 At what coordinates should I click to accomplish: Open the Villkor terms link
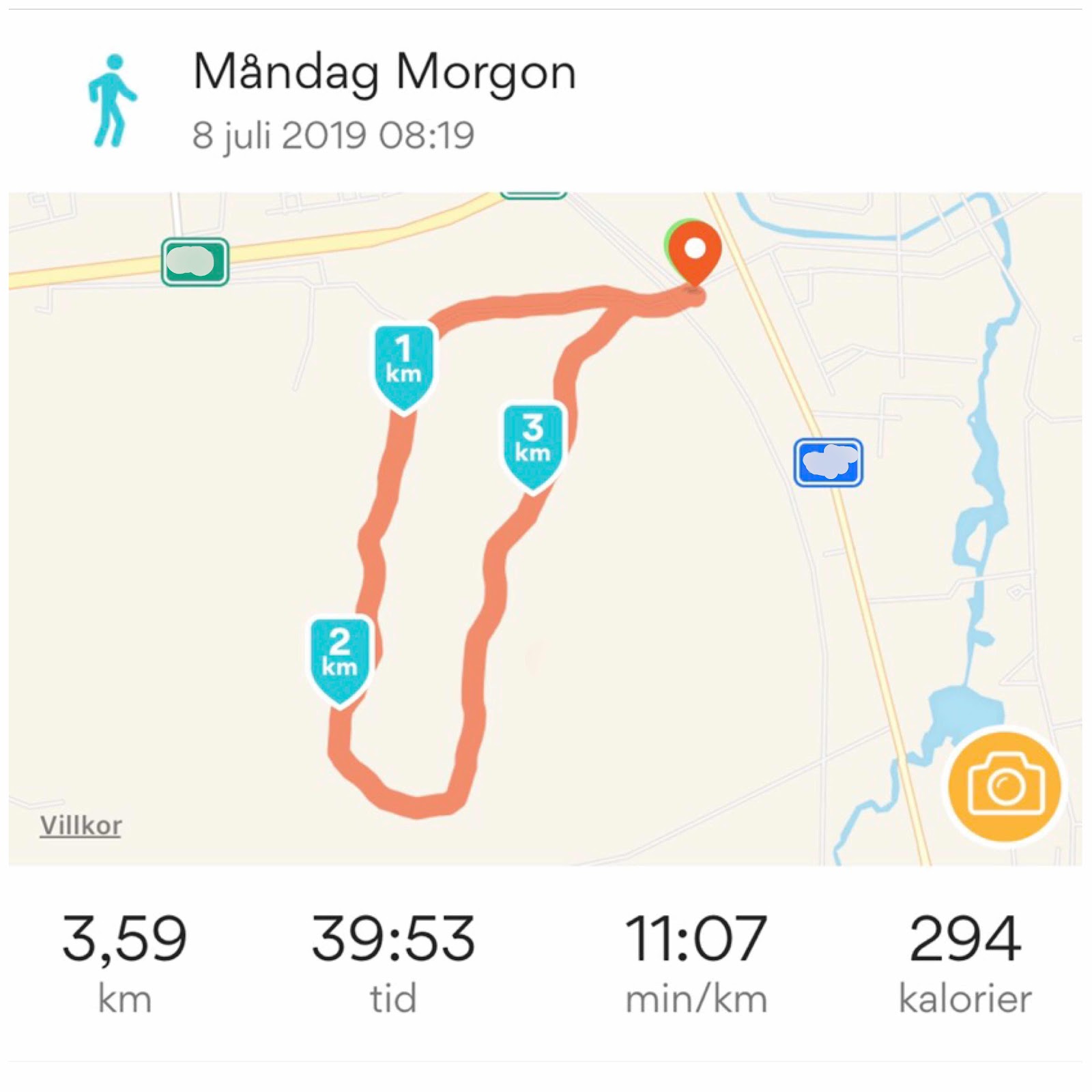click(81, 826)
